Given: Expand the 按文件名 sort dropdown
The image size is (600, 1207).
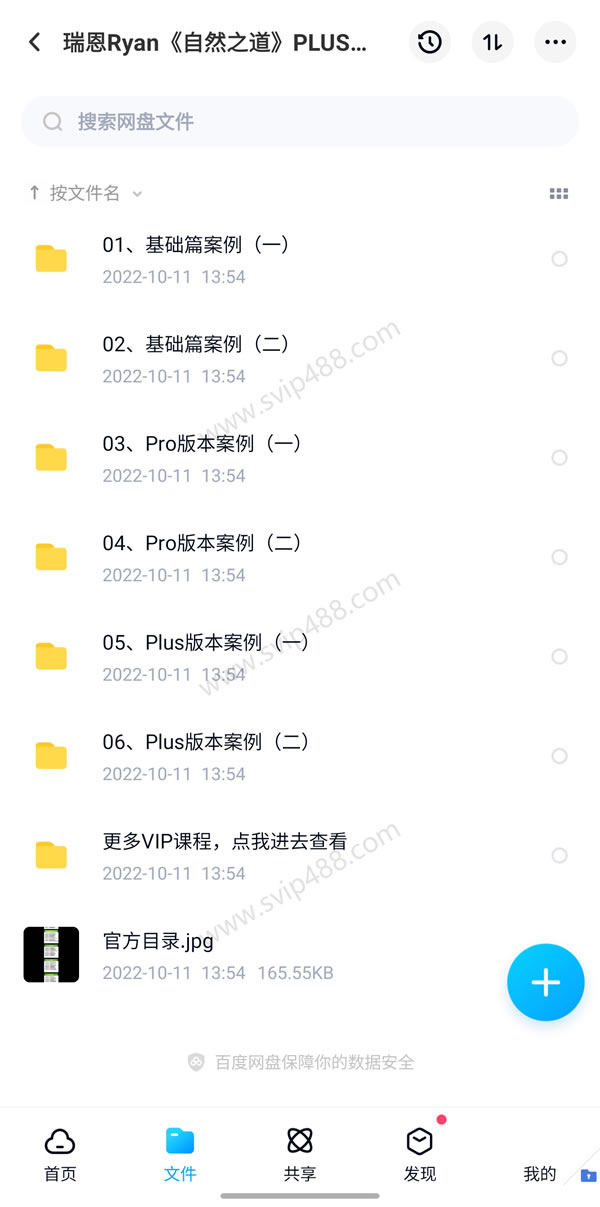Looking at the screenshot, I should point(86,193).
